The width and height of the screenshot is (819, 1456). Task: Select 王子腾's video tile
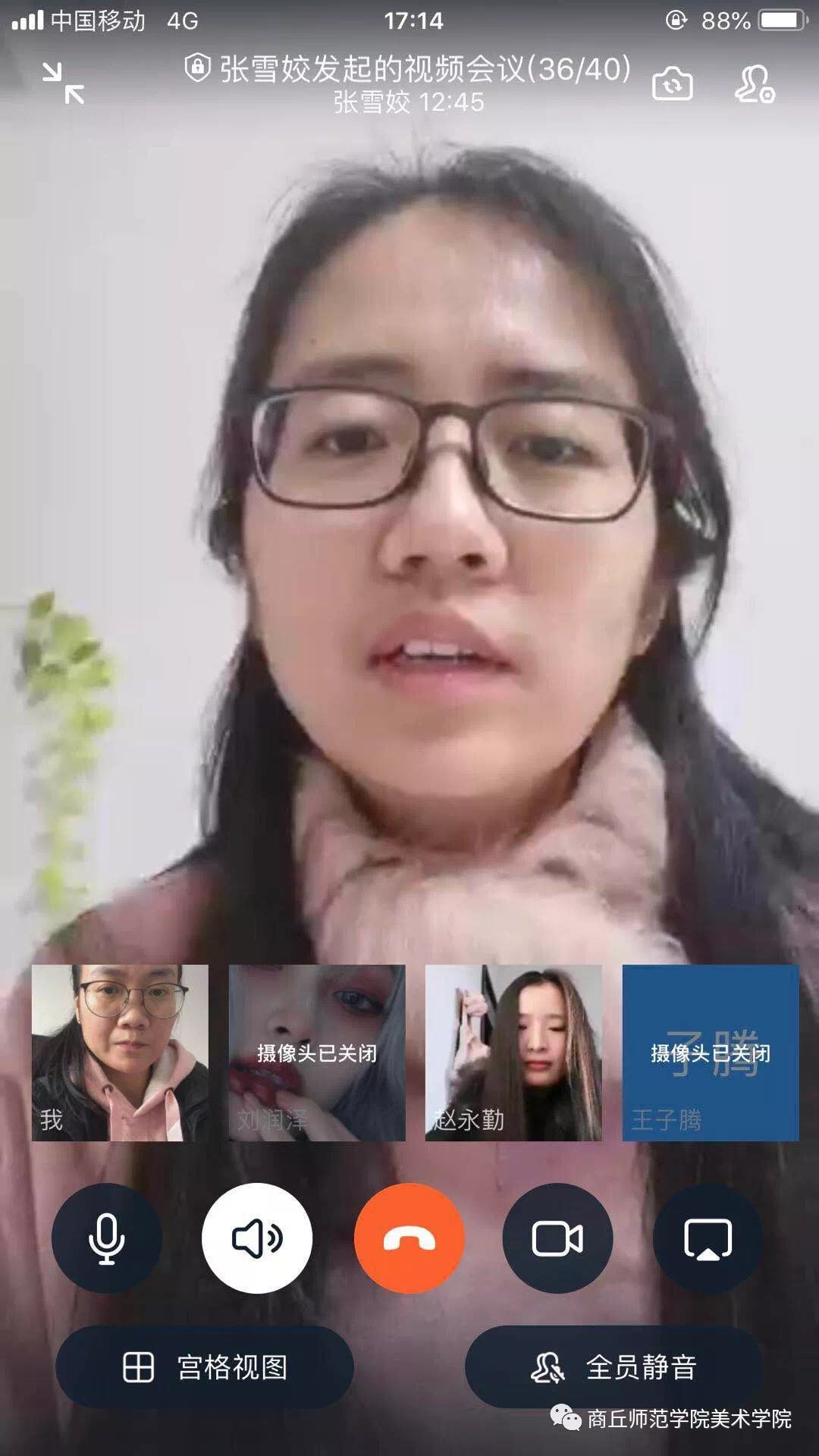tap(711, 1053)
